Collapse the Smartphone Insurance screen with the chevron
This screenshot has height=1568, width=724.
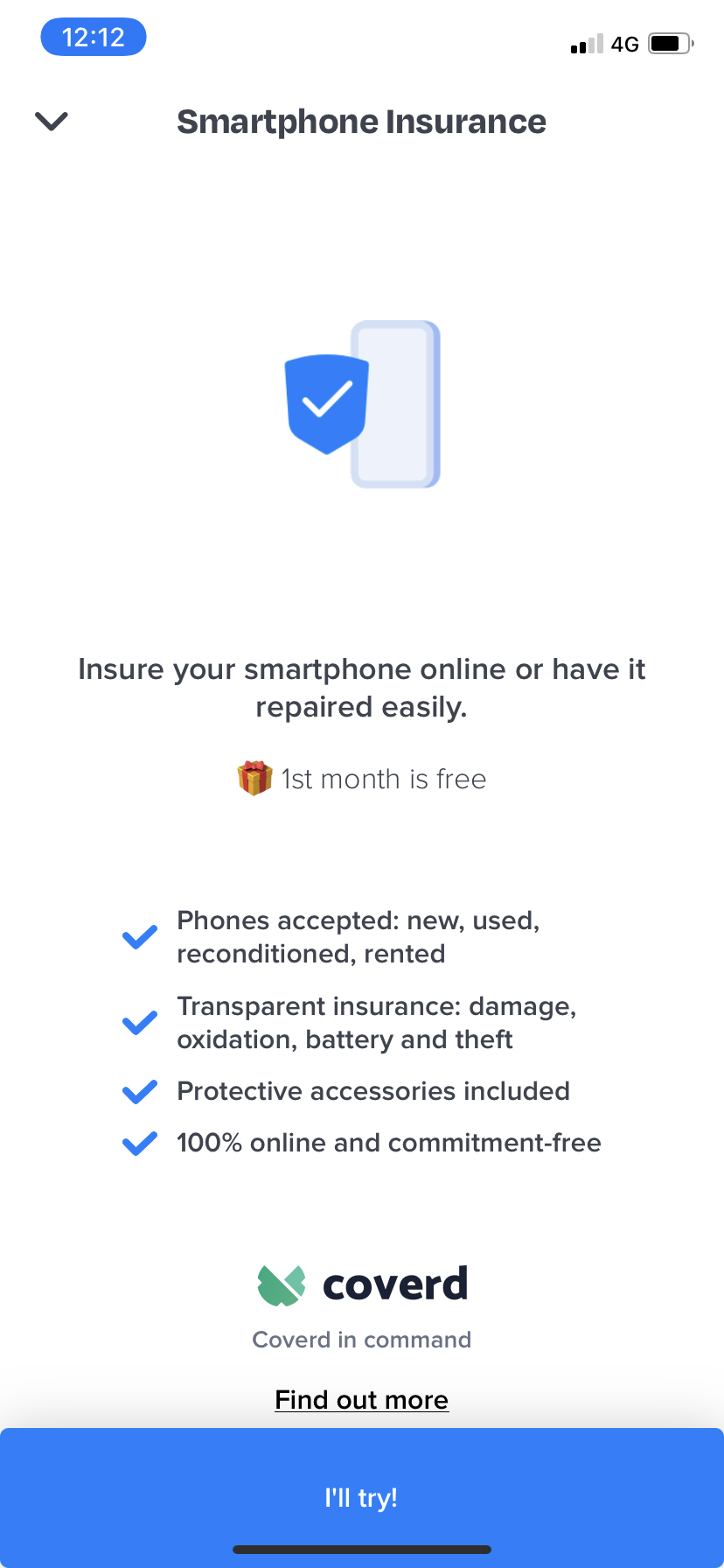click(52, 122)
